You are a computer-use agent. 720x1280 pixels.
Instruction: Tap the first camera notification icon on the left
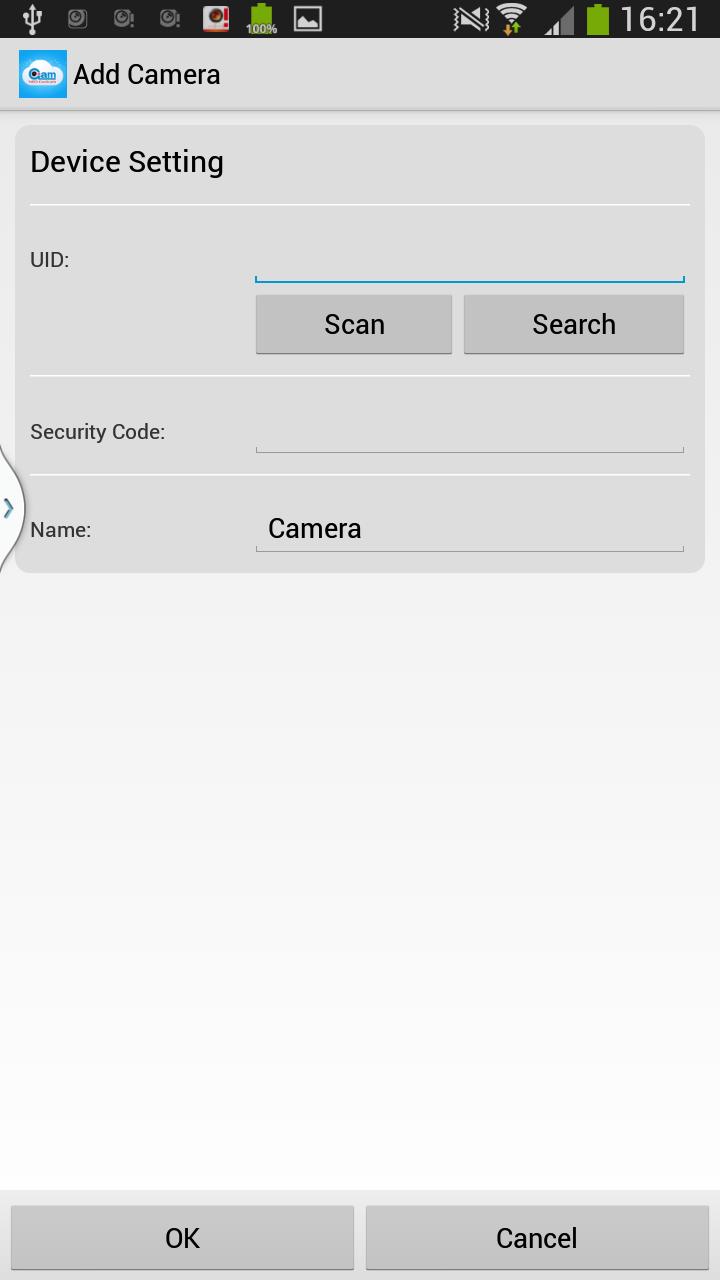(76, 18)
